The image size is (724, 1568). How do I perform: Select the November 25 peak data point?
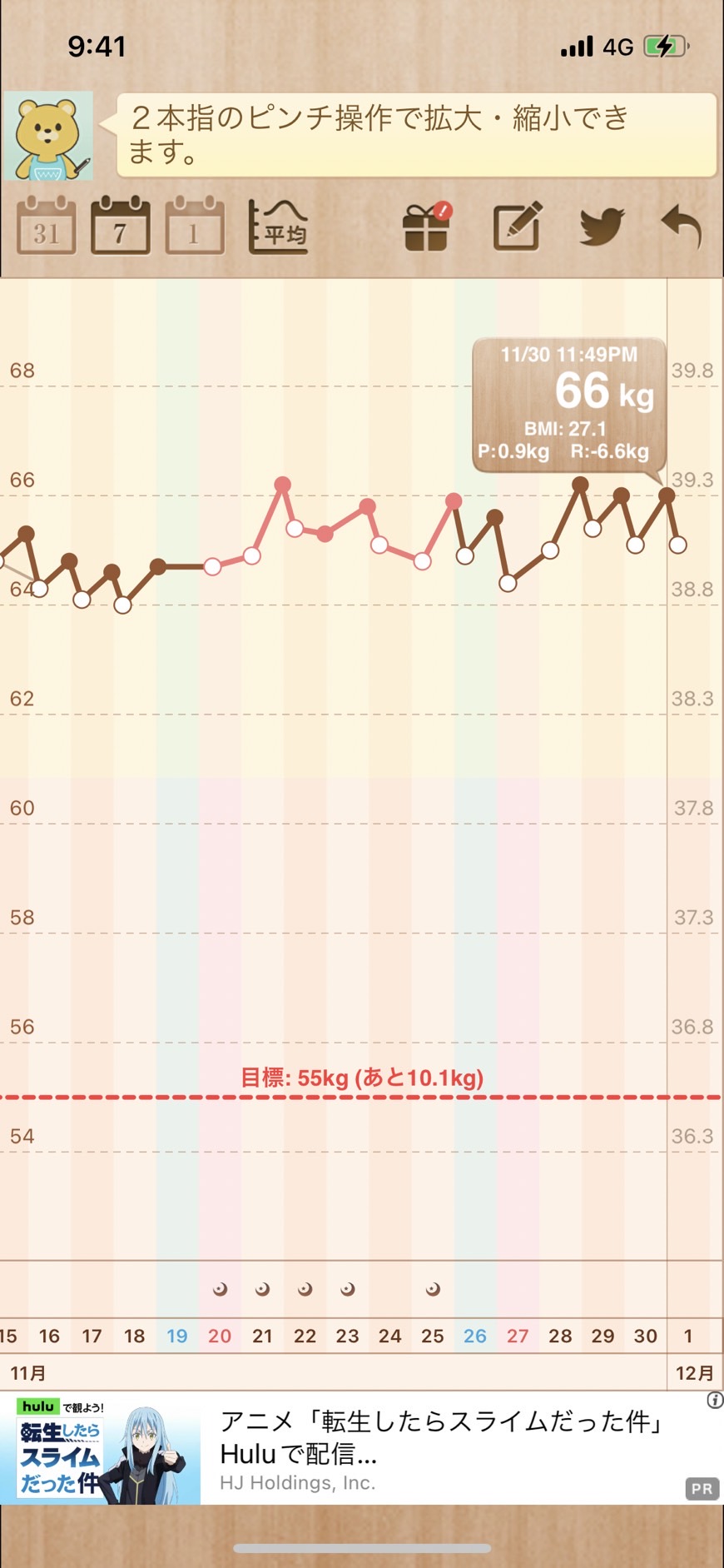[x=454, y=500]
